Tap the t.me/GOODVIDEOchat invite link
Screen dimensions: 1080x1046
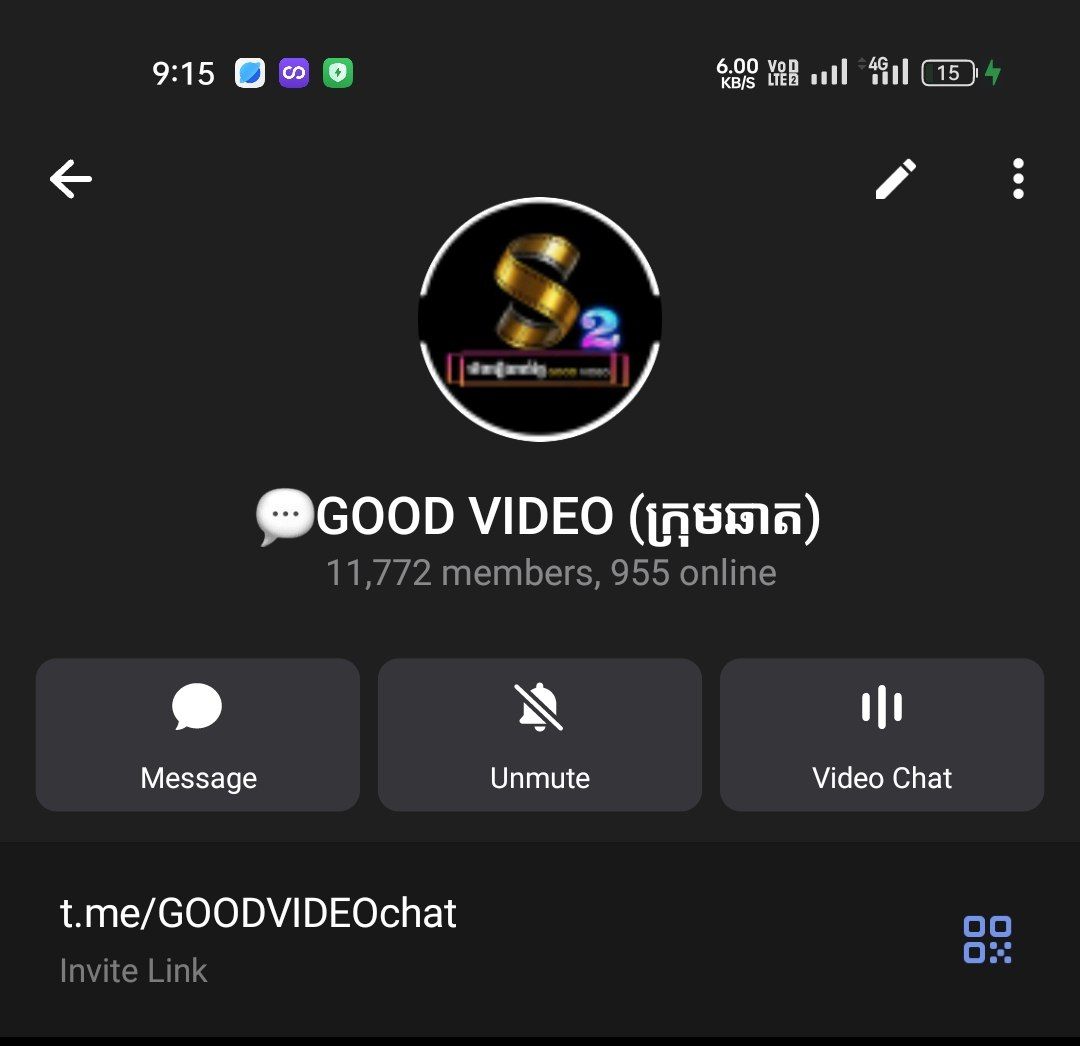click(258, 914)
